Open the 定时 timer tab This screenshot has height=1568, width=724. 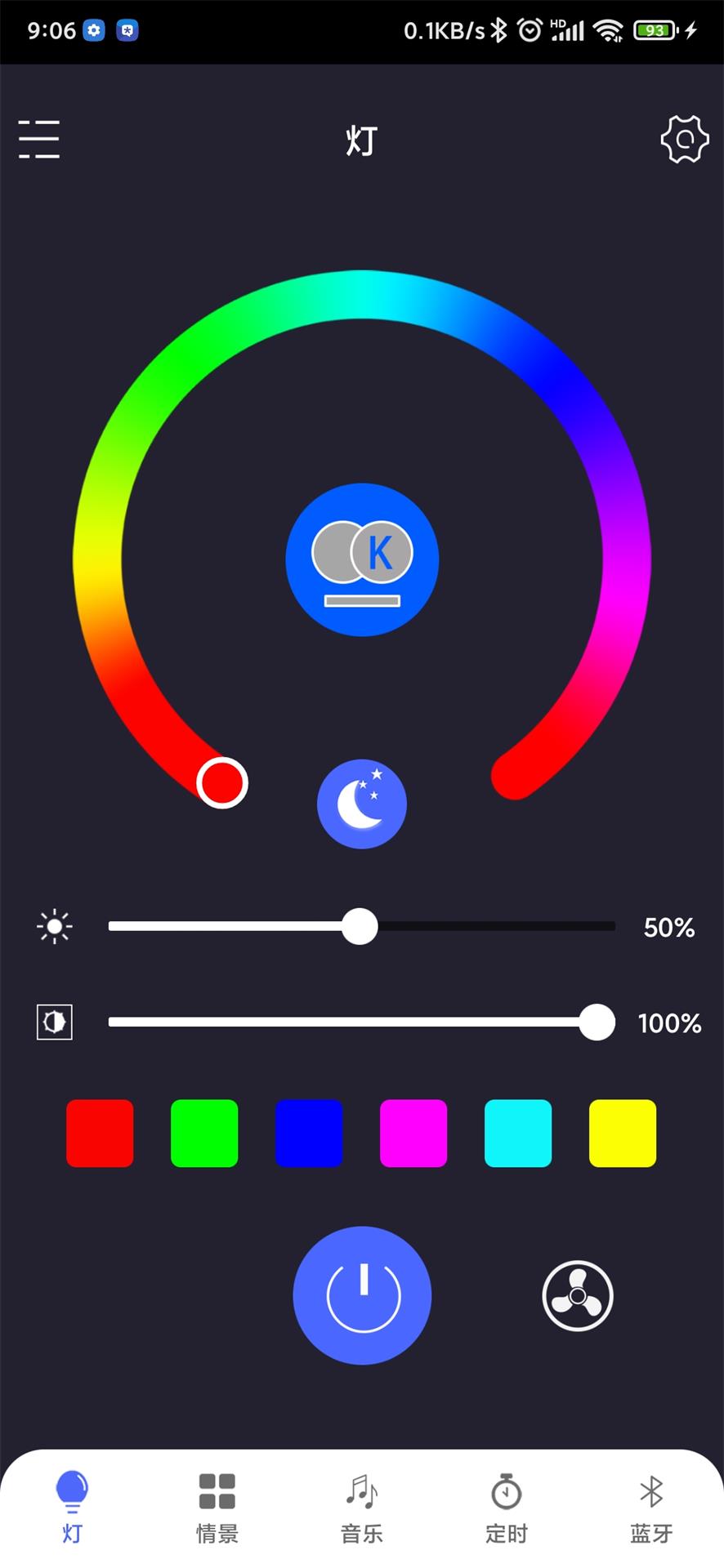click(506, 1508)
